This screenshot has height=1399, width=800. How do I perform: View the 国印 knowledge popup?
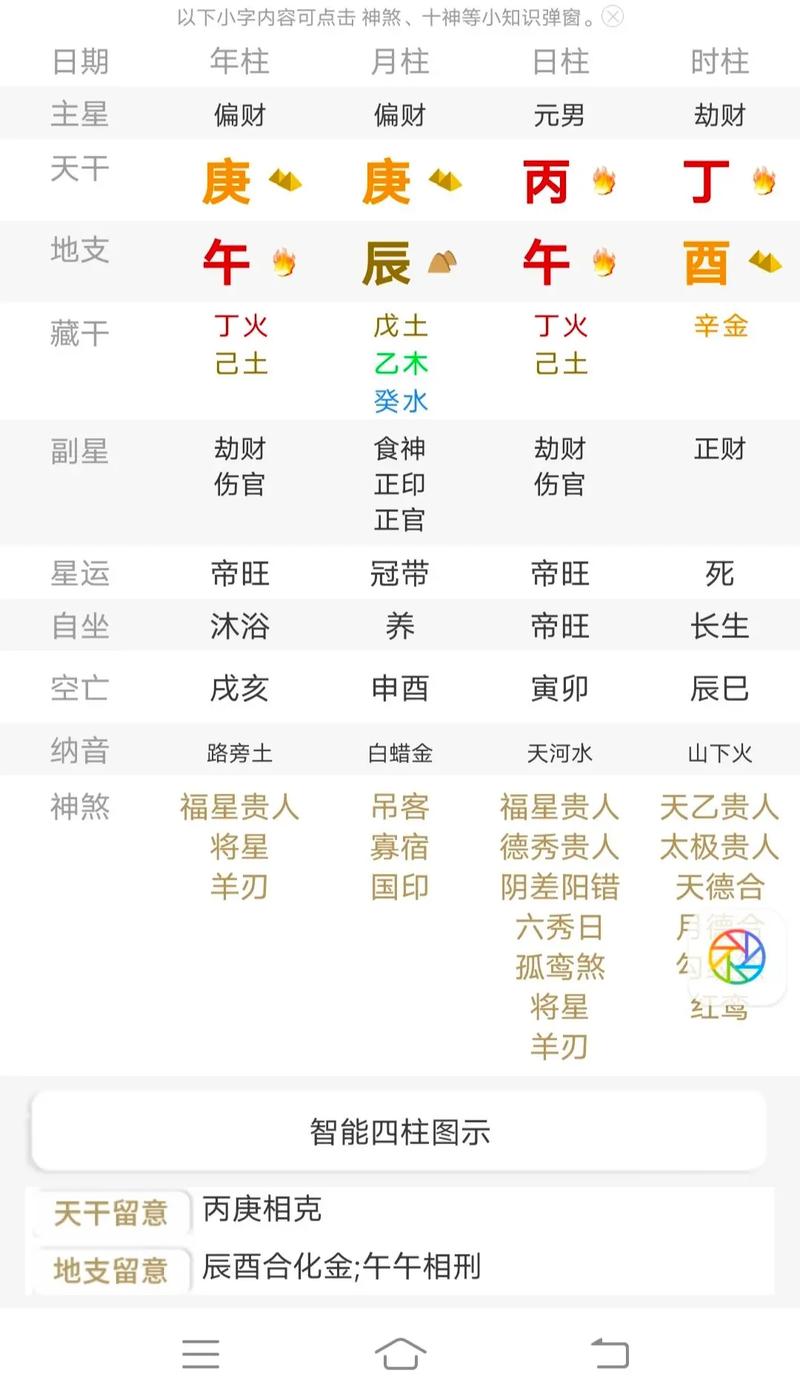[x=400, y=887]
